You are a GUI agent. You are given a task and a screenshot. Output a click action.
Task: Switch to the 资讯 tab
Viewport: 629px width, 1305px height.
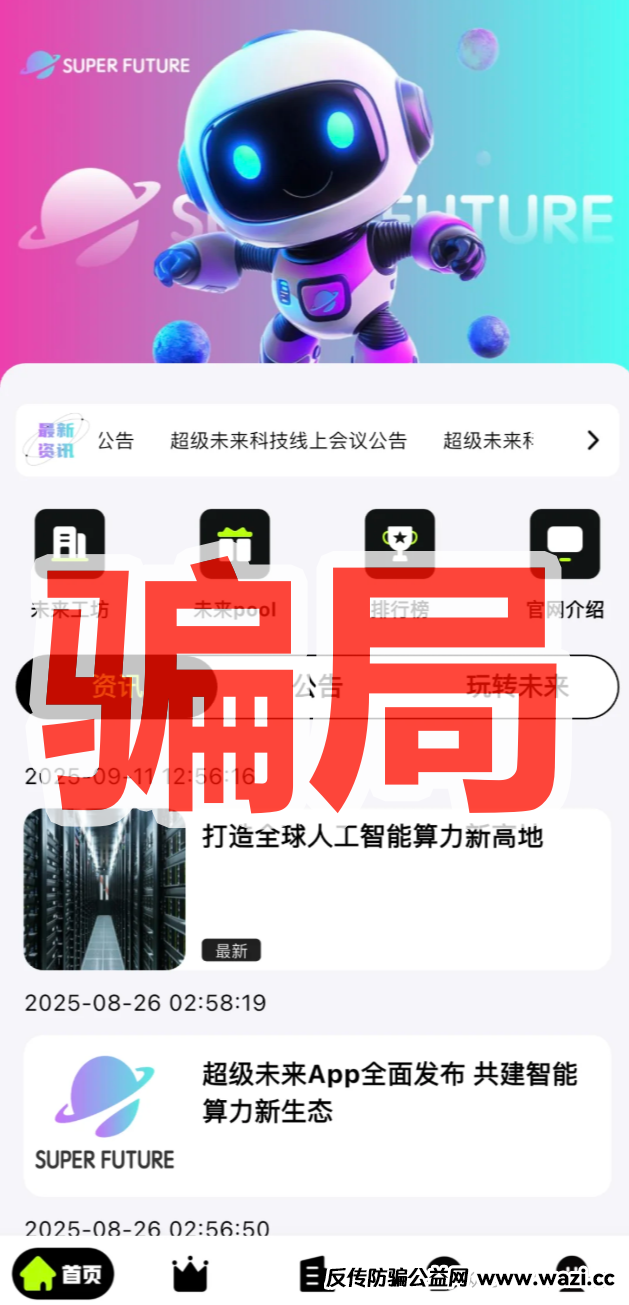click(117, 687)
